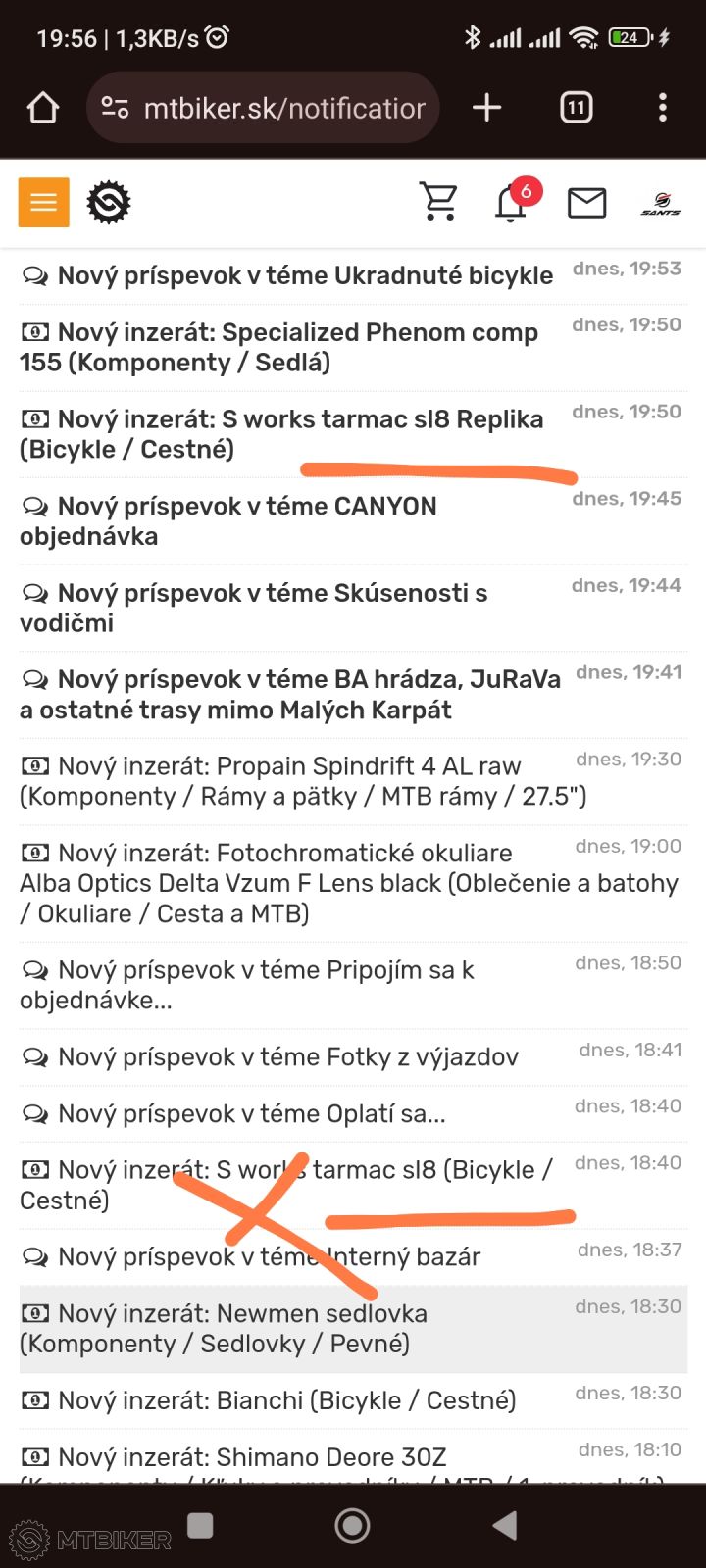Viewport: 706px width, 1568px height.
Task: Tap the system back button
Action: tap(505, 1525)
